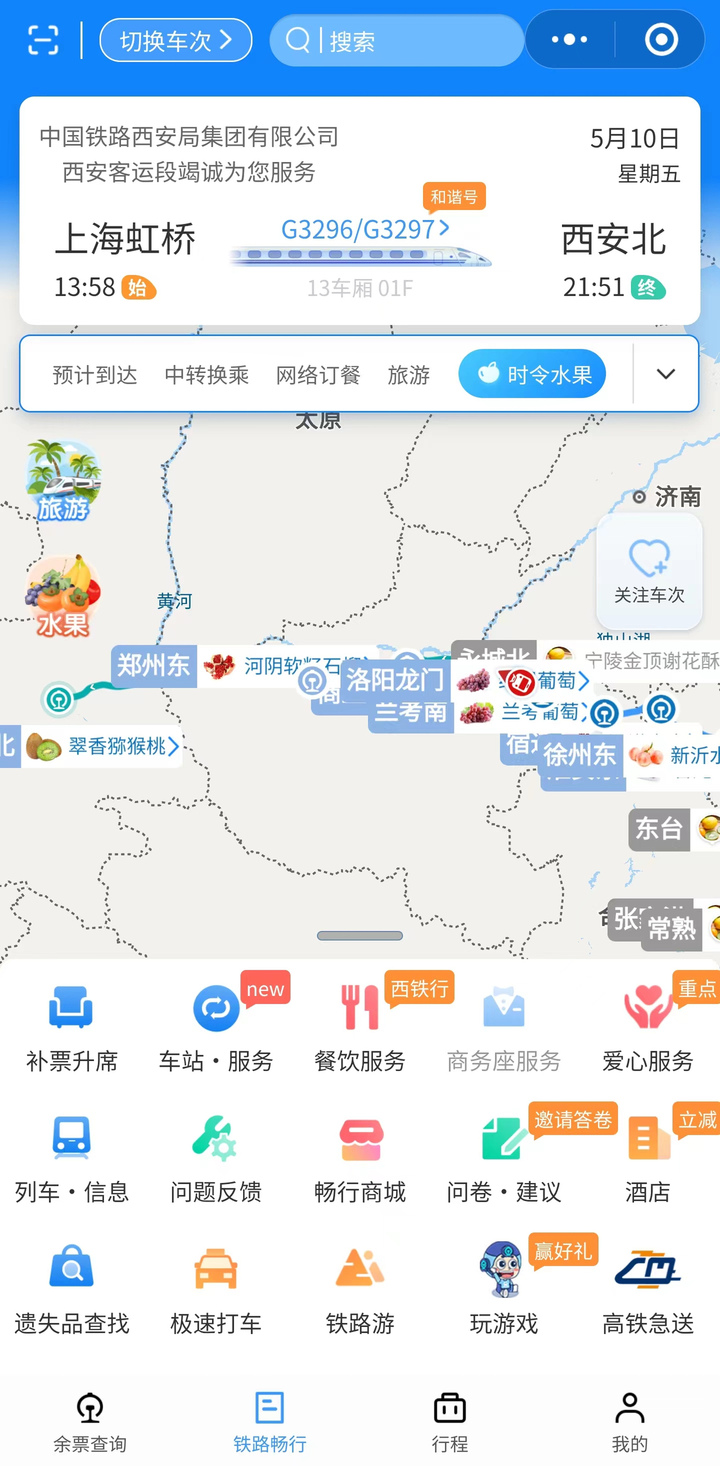The width and height of the screenshot is (720, 1466).
Task: Select the 网络订餐 tab
Action: tap(318, 375)
